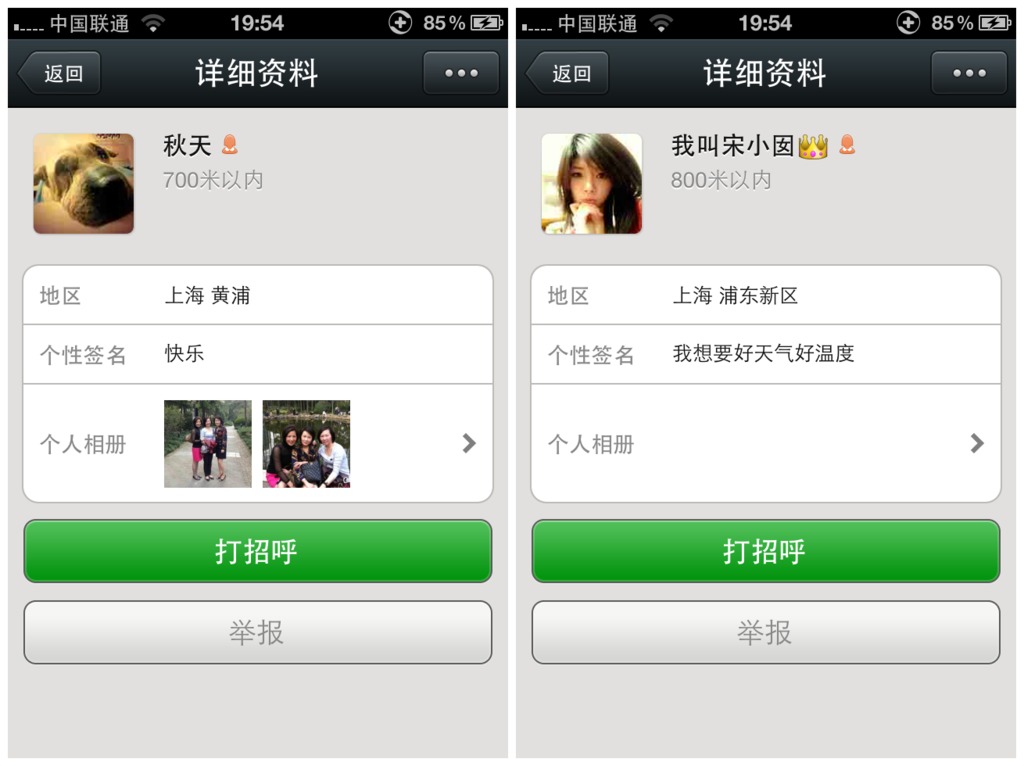Viewport: 1024px width, 766px height.
Task: Open 我叫宋小囡's personal album
Action: [x=766, y=444]
